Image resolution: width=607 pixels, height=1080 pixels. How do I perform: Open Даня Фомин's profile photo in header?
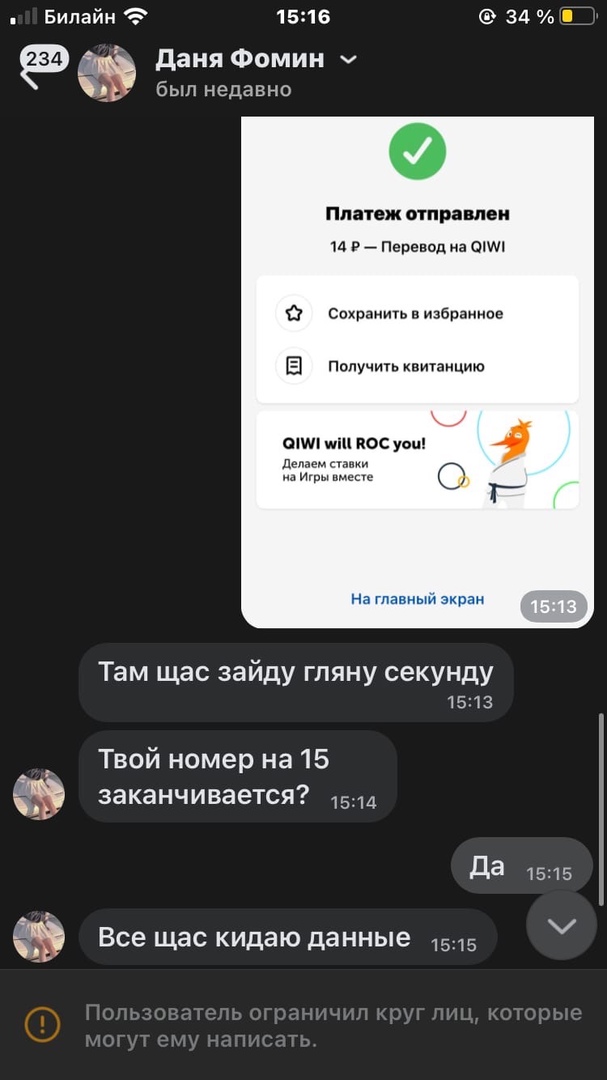click(107, 73)
